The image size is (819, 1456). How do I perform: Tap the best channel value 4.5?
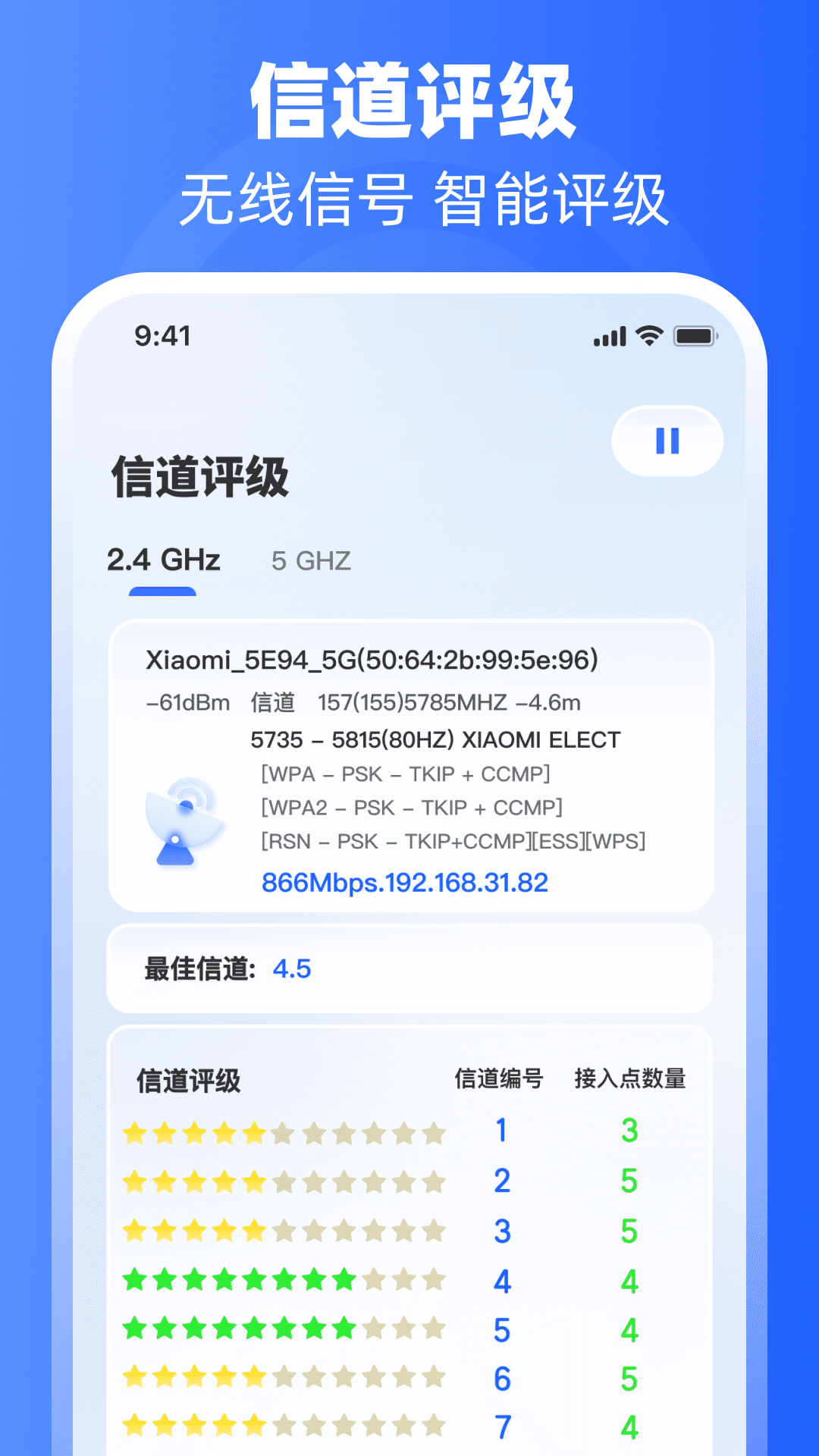point(290,969)
